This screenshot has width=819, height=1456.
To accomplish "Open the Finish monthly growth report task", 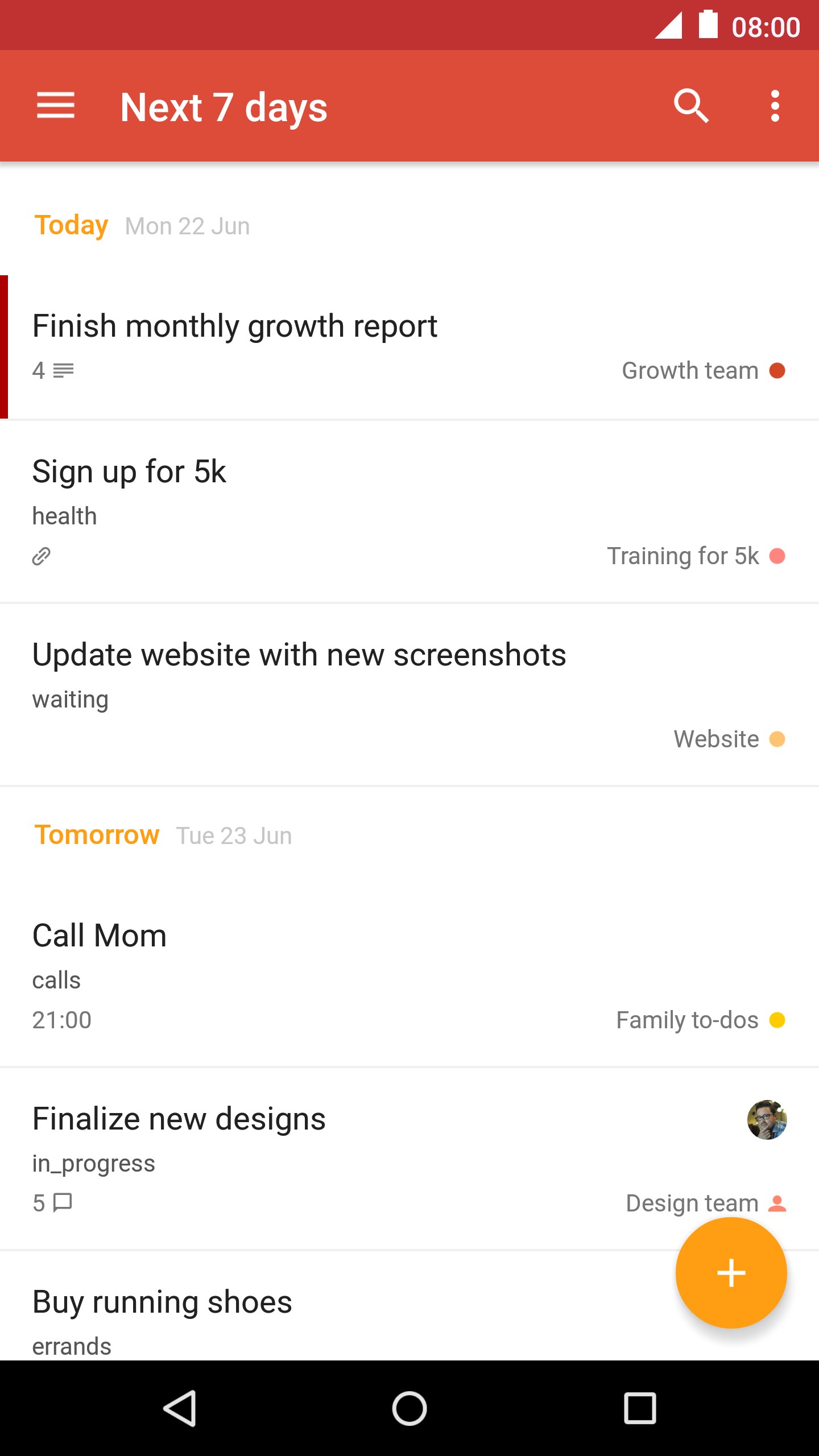I will click(x=235, y=326).
